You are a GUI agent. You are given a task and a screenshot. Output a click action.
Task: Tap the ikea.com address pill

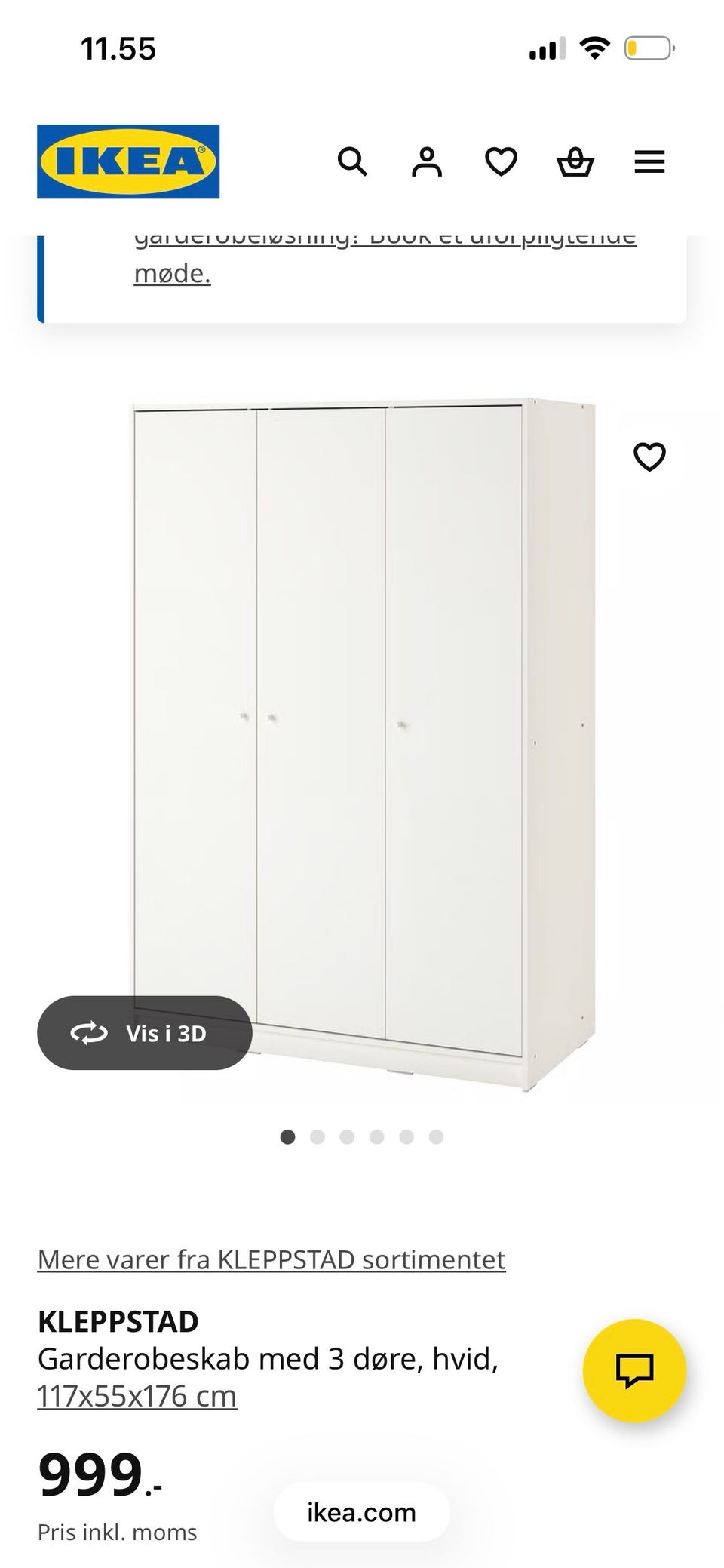pyautogui.click(x=362, y=1512)
